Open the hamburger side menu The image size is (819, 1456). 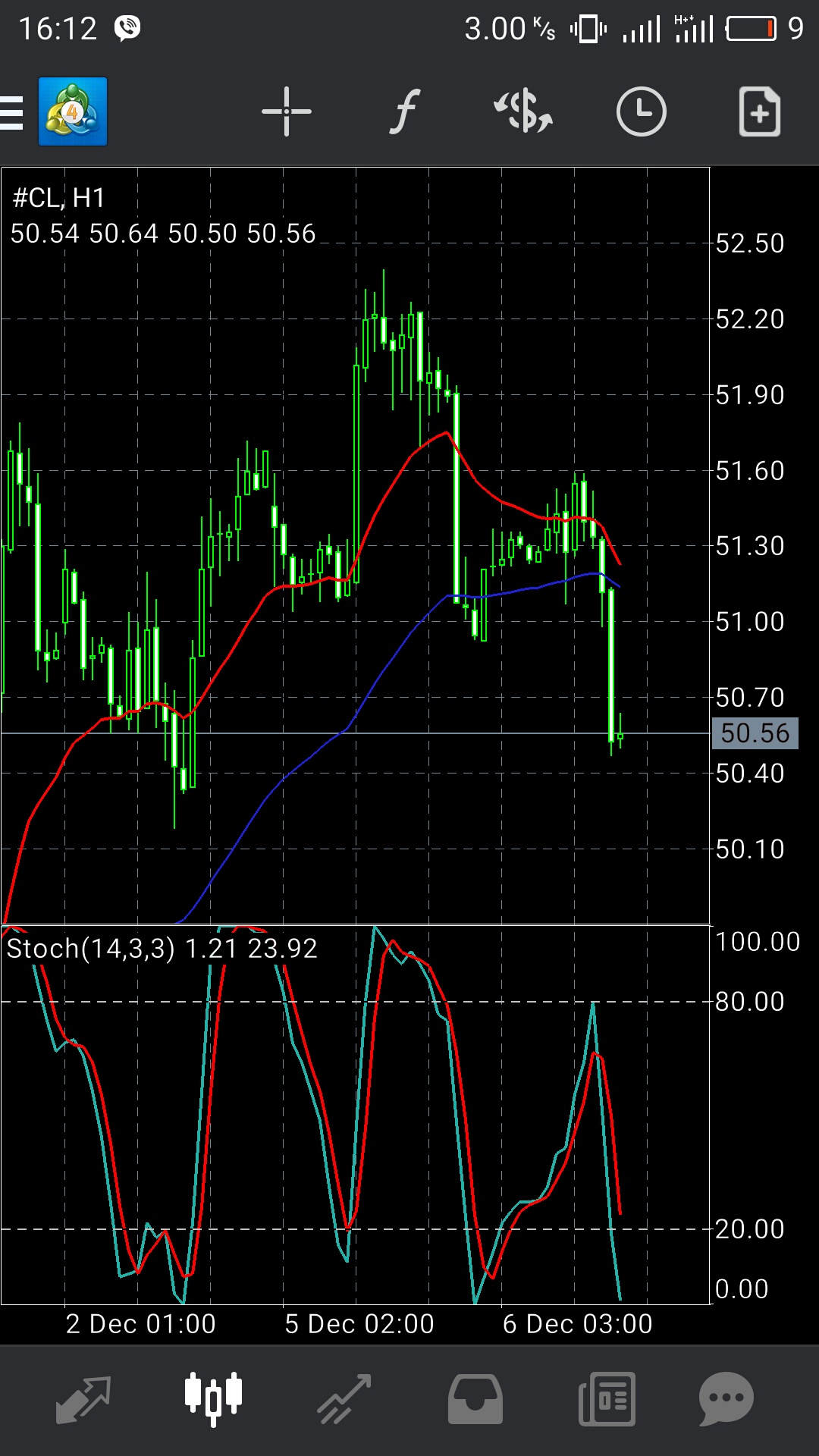(x=11, y=112)
